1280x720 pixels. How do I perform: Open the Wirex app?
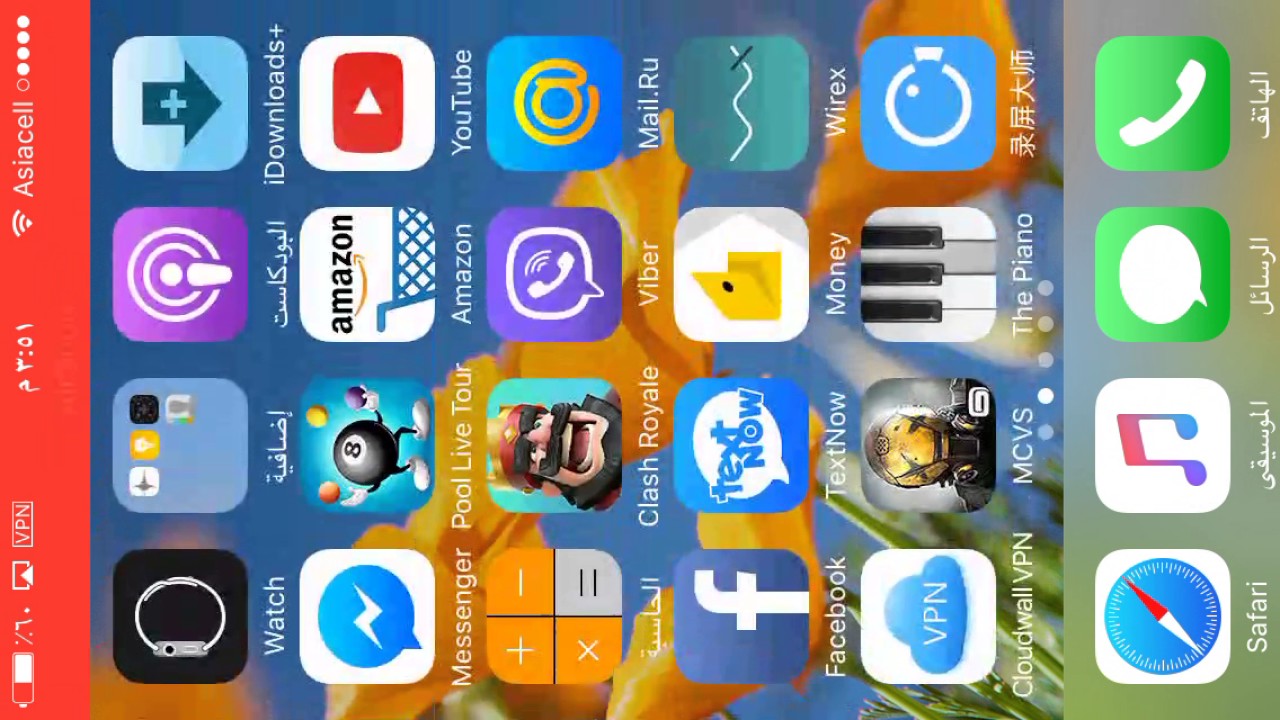741,103
